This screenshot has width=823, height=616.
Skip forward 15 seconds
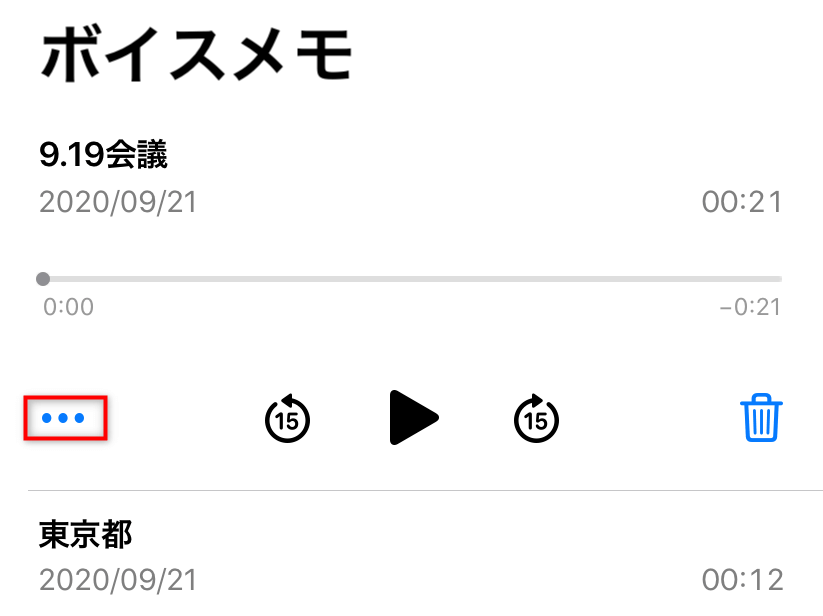pos(537,418)
